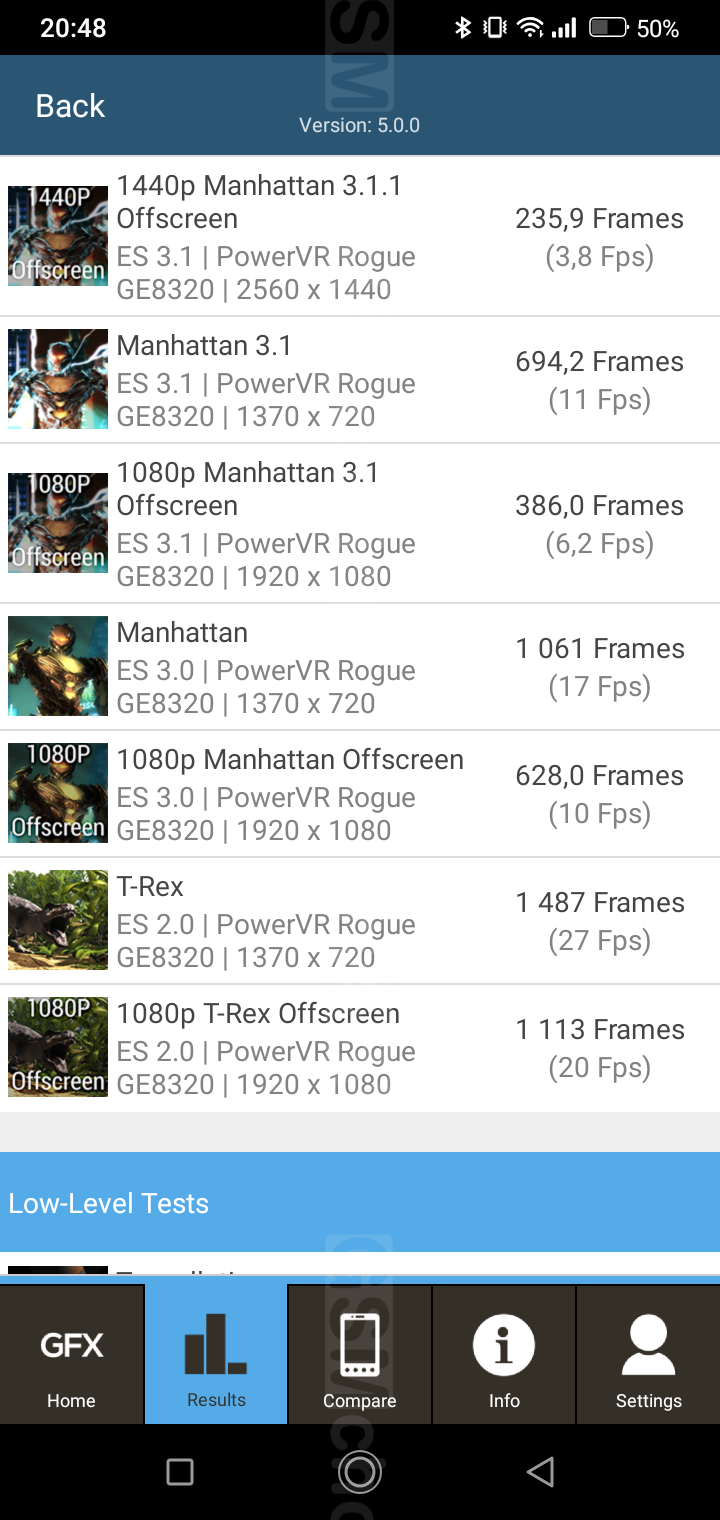The image size is (720, 1520).
Task: Switch to the Compare tab
Action: (360, 1355)
